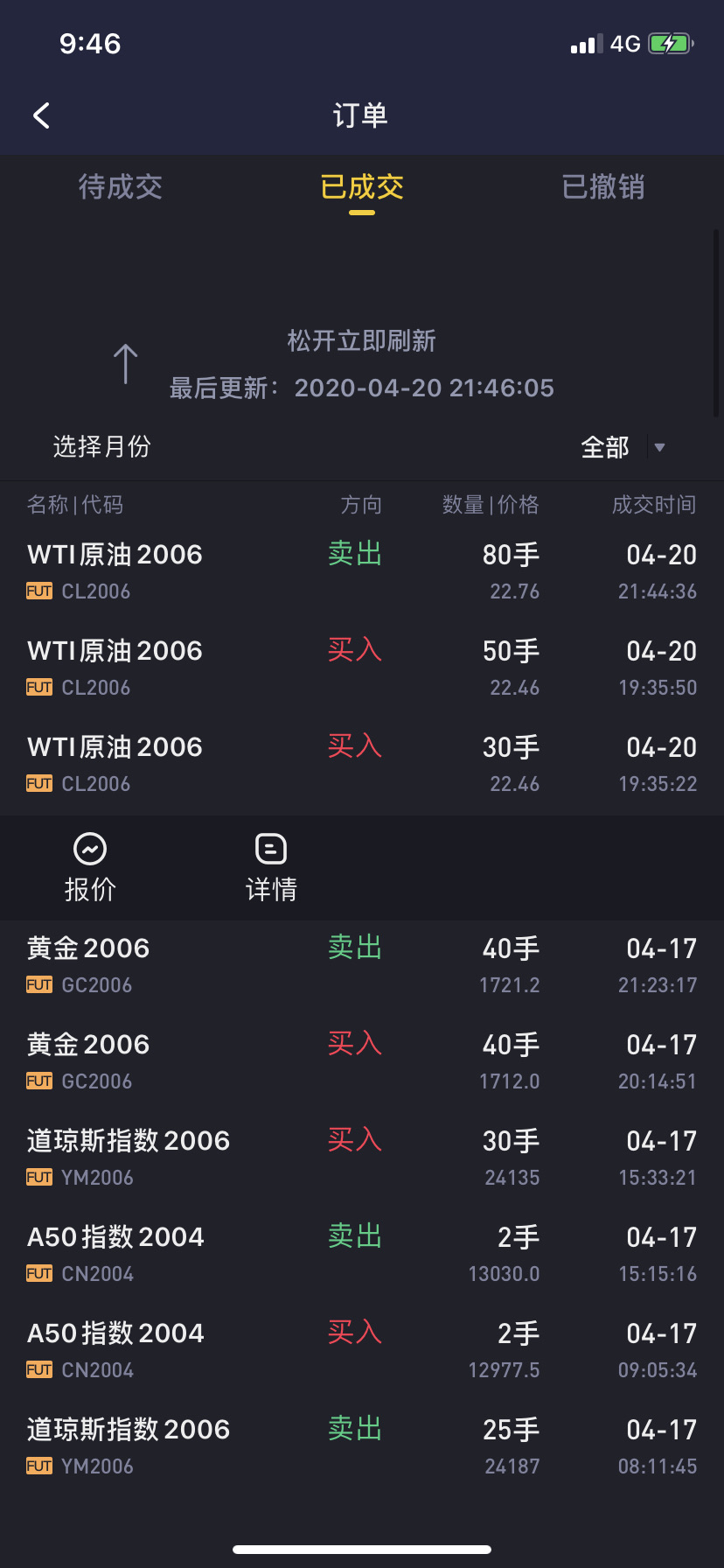Screen dimensions: 724x1568
Task: Switch to the 待成交 tab
Action: click(121, 186)
